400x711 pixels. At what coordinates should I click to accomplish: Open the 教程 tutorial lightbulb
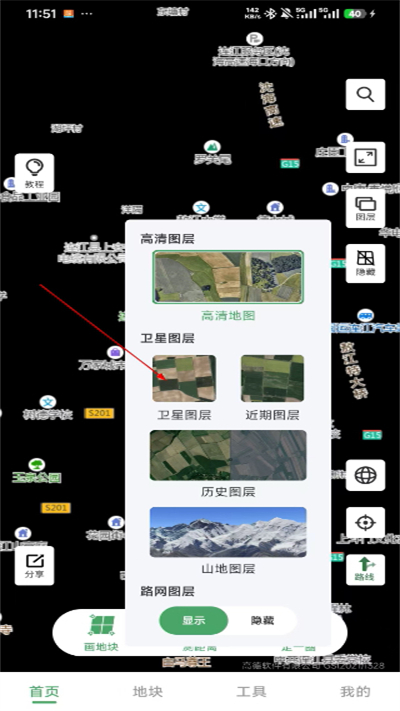coord(34,173)
